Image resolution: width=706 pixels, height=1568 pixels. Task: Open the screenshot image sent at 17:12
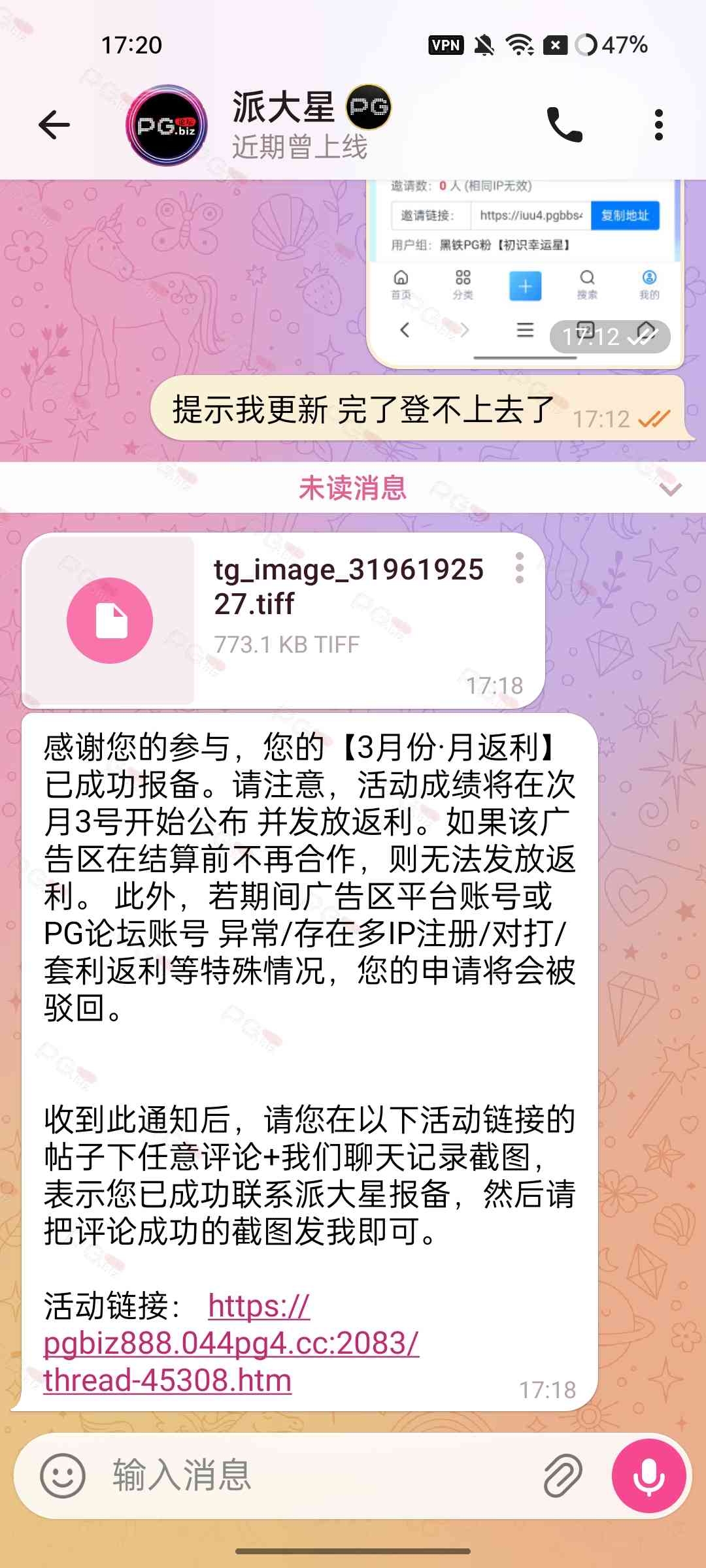(x=525, y=268)
